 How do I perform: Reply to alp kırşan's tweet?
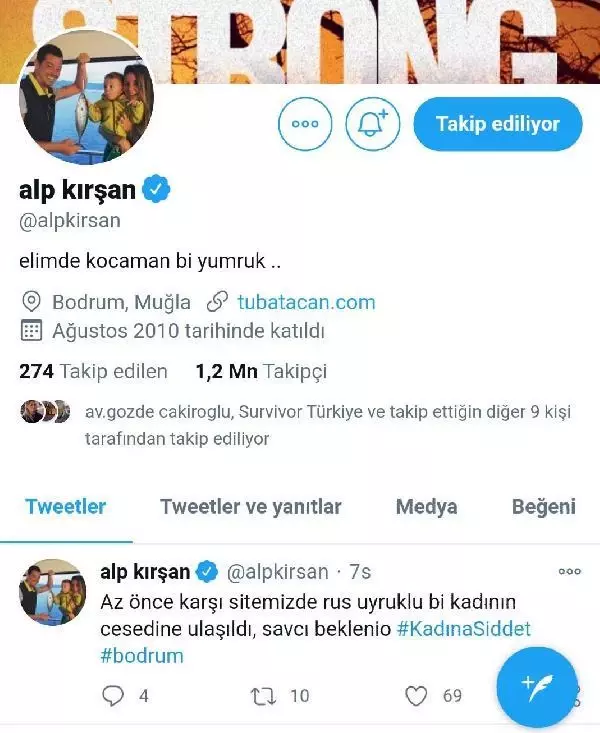(x=116, y=695)
